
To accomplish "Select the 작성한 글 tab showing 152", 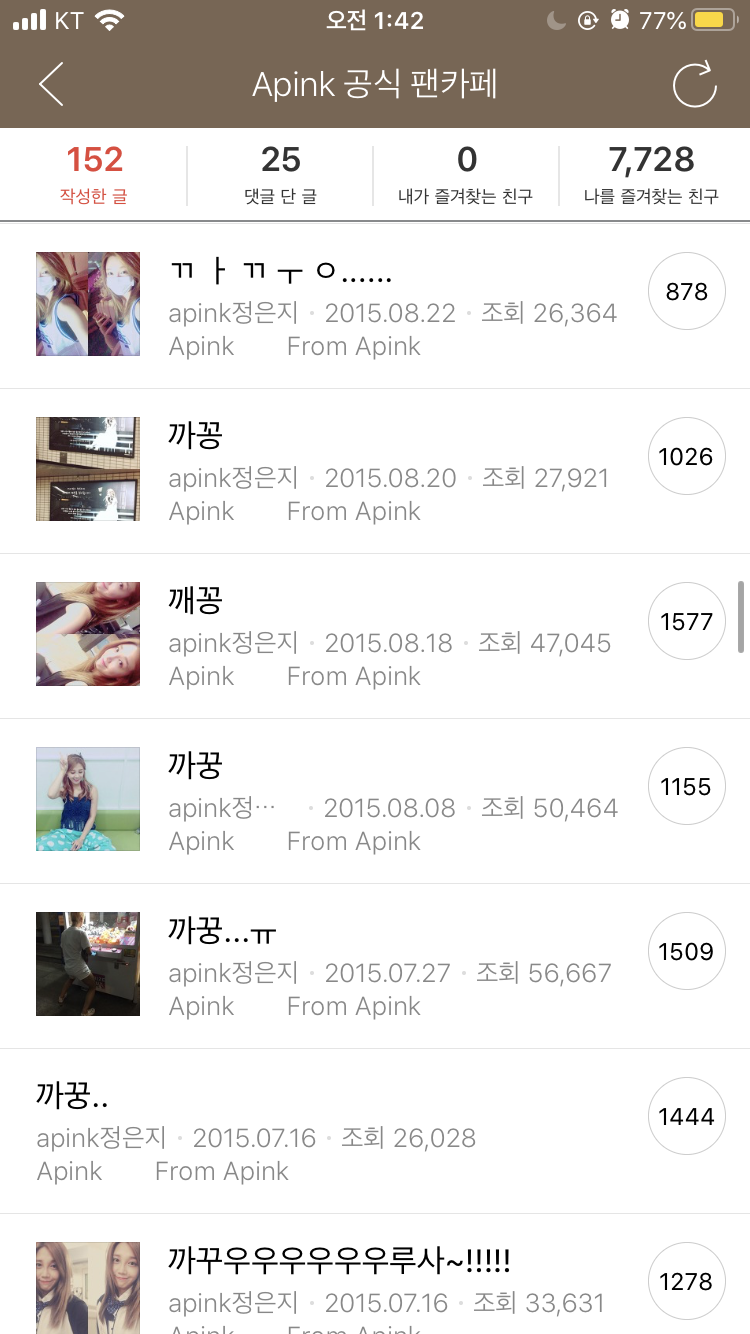I will [94, 172].
